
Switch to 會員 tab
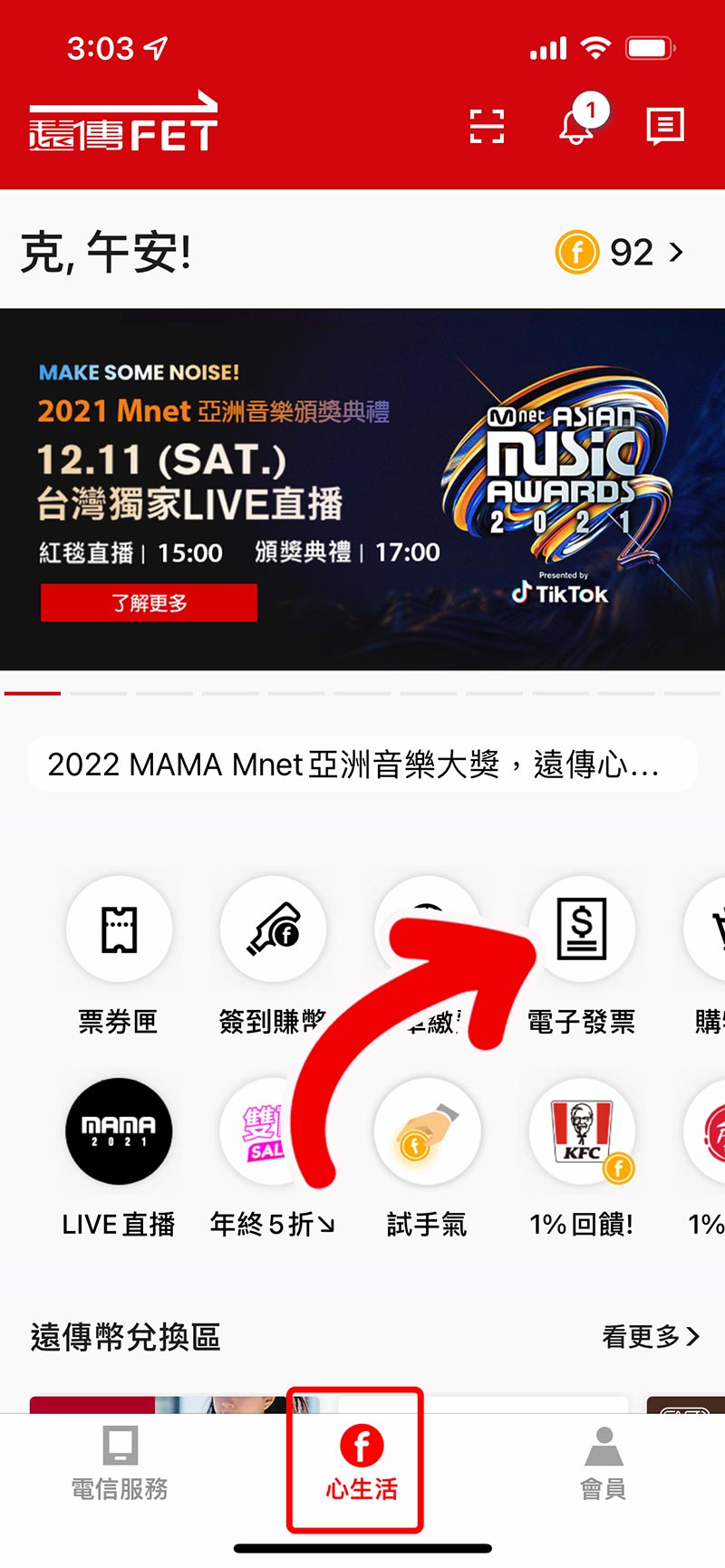(604, 1462)
